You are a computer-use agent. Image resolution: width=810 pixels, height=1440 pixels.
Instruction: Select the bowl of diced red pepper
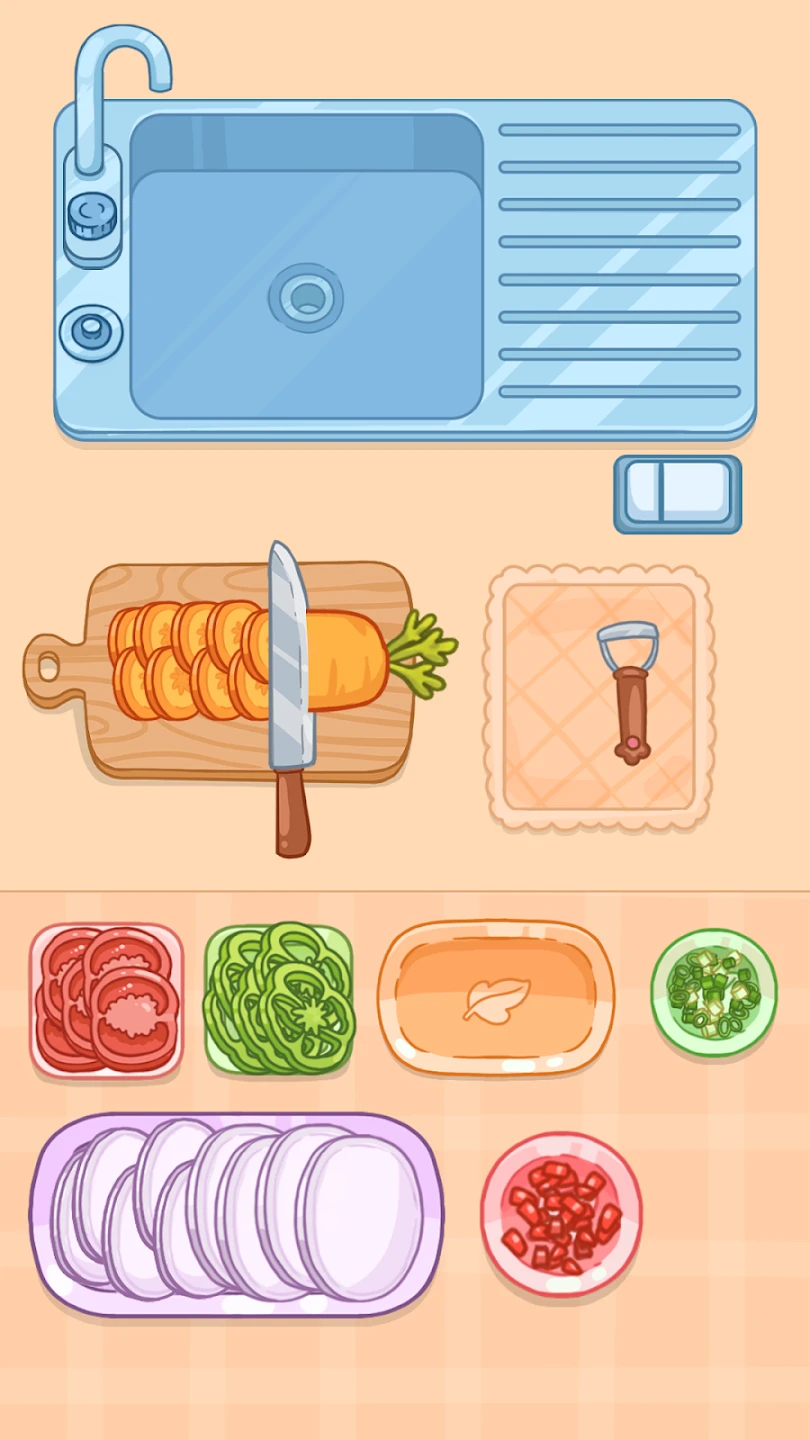[561, 1214]
